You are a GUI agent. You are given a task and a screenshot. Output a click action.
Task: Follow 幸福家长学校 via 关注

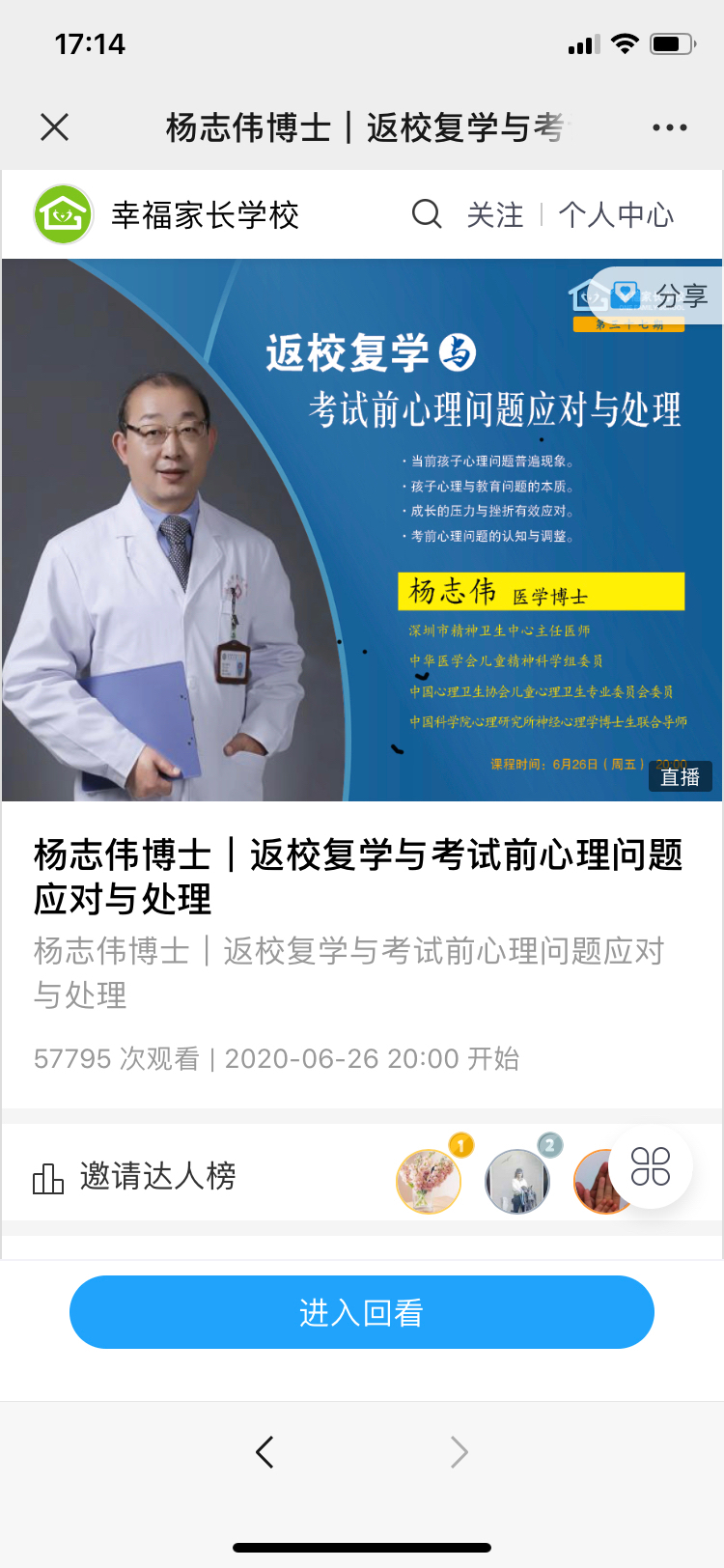pos(495,215)
